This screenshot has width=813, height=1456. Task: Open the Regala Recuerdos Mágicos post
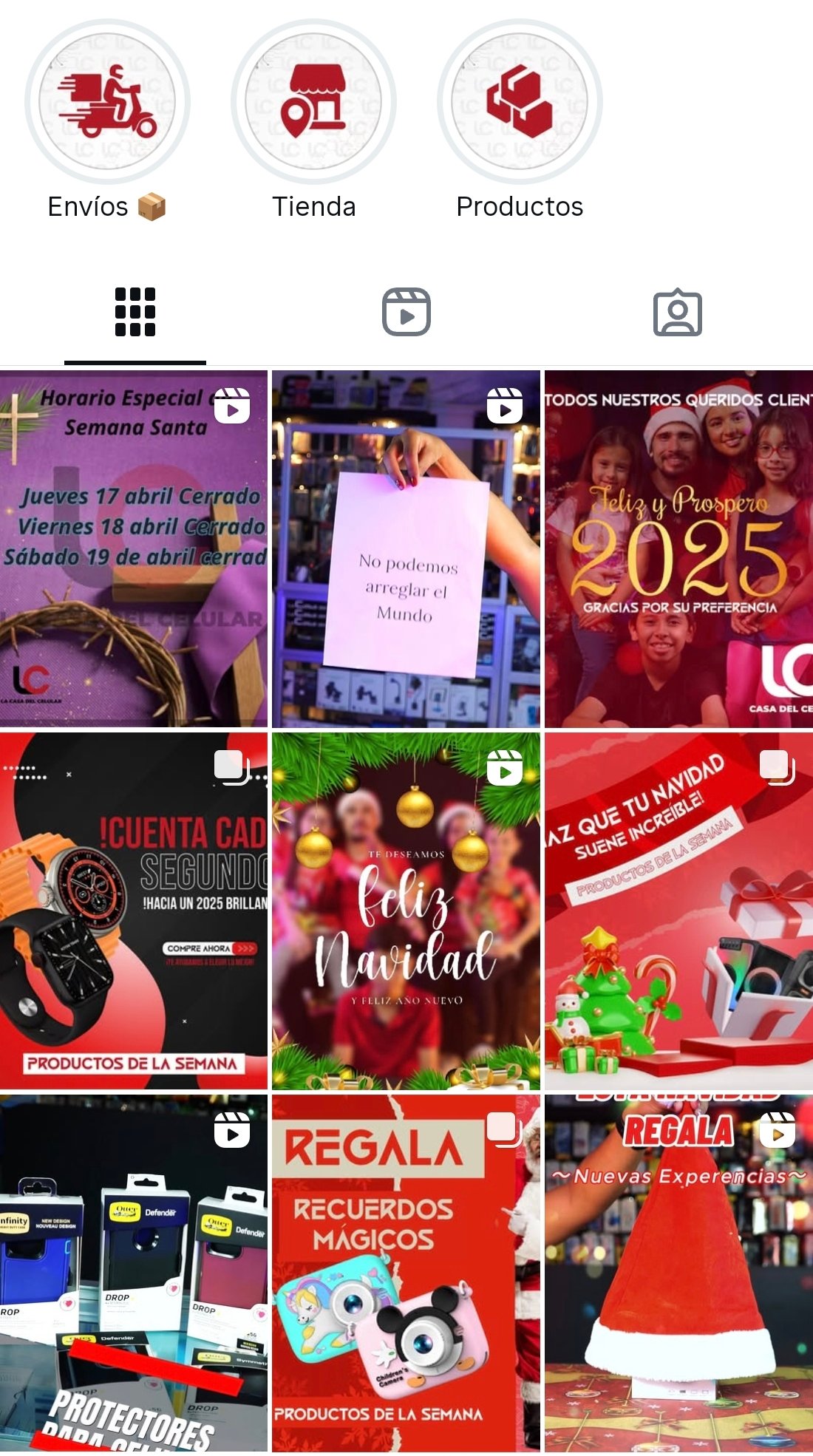(406, 1273)
